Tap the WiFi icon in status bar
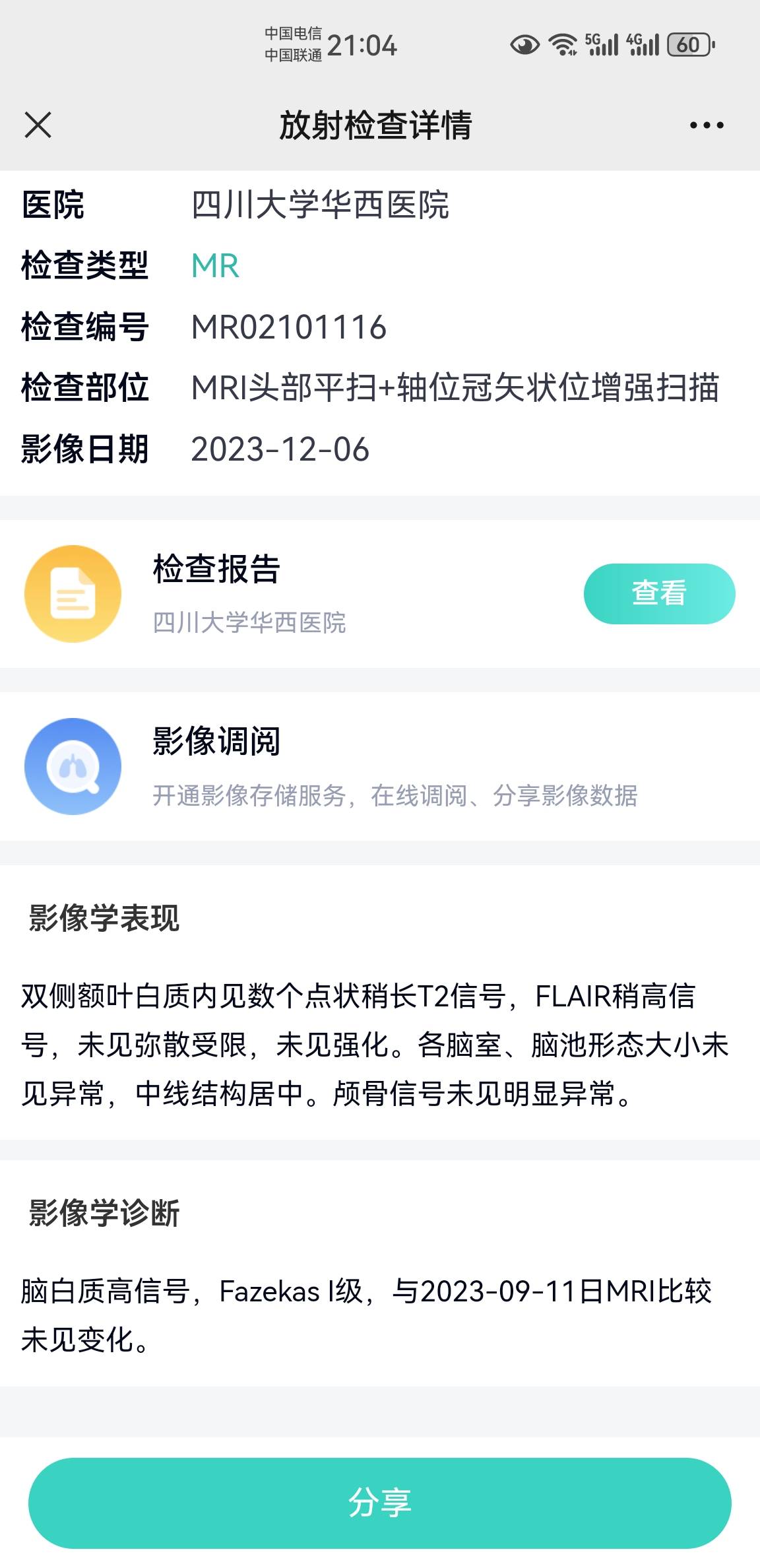 pos(561,44)
